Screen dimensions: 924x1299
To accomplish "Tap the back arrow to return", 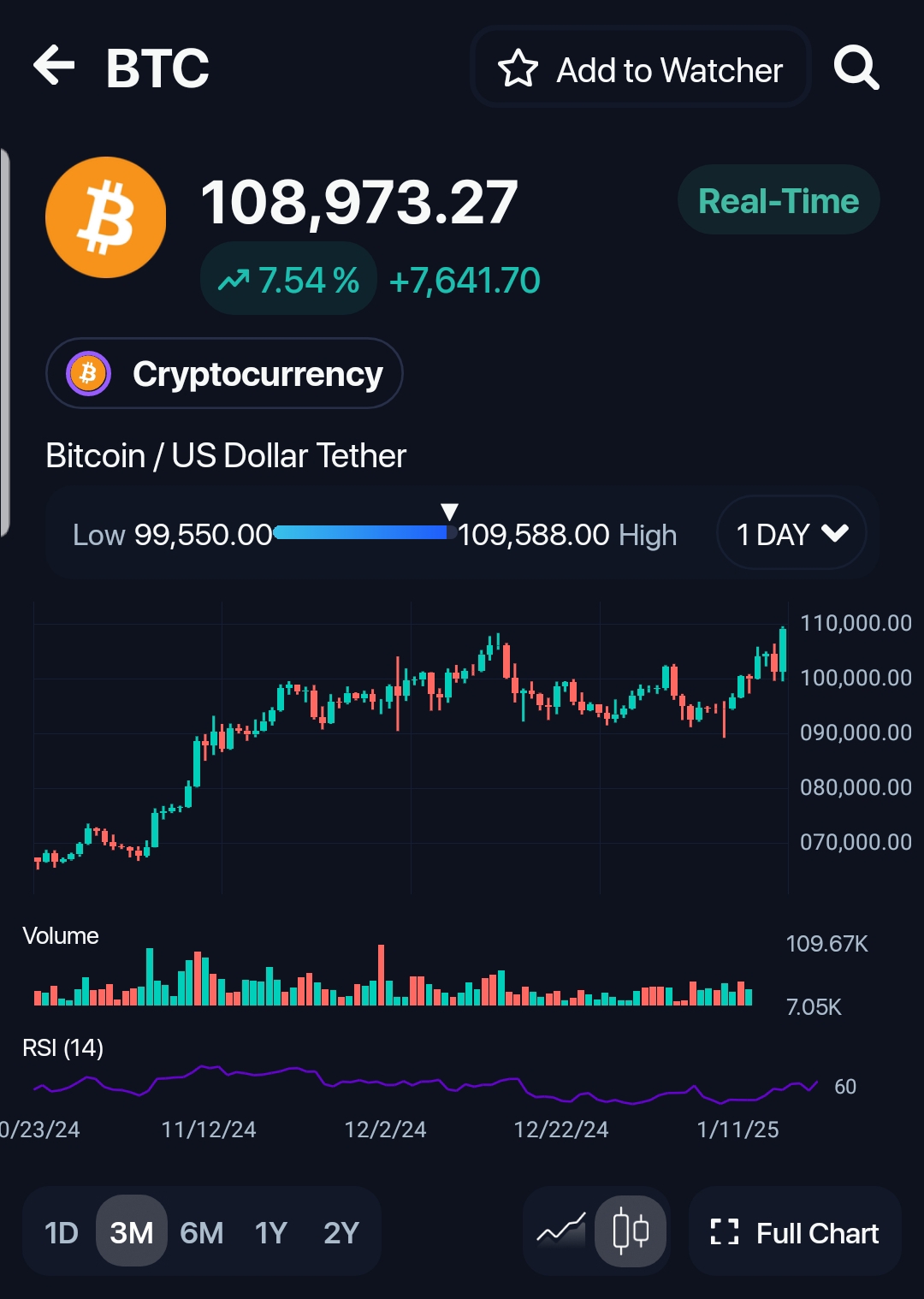I will (54, 67).
